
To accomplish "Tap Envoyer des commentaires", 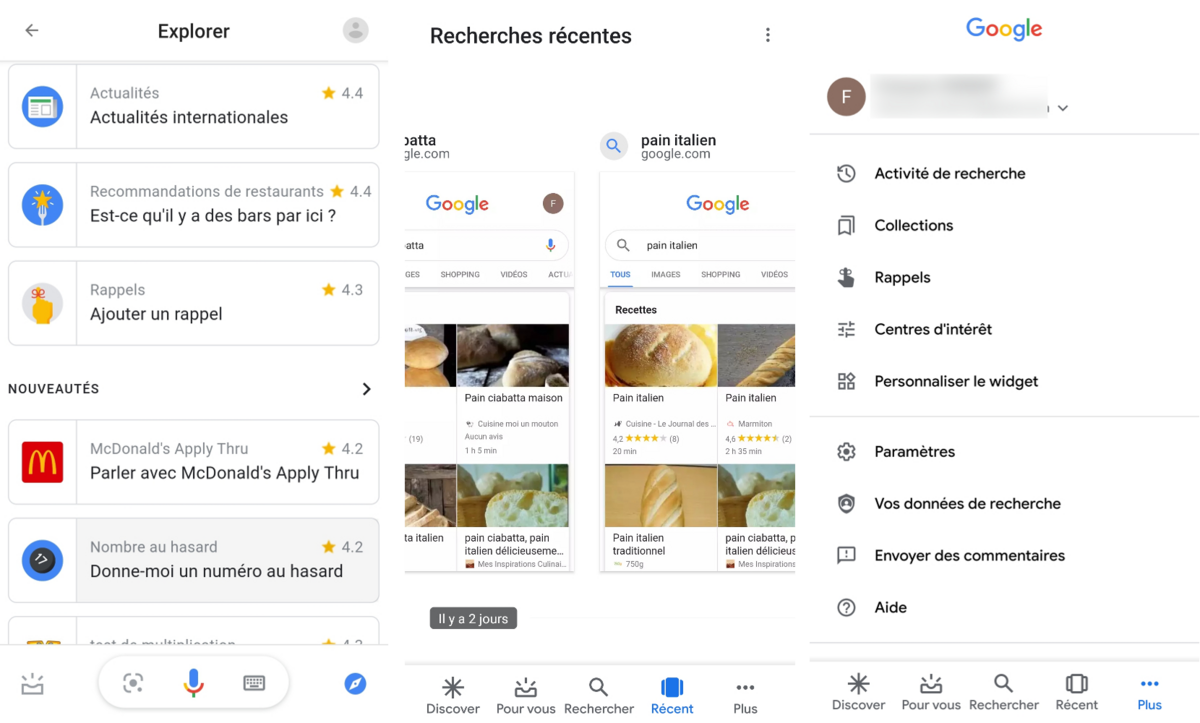I will (969, 556).
